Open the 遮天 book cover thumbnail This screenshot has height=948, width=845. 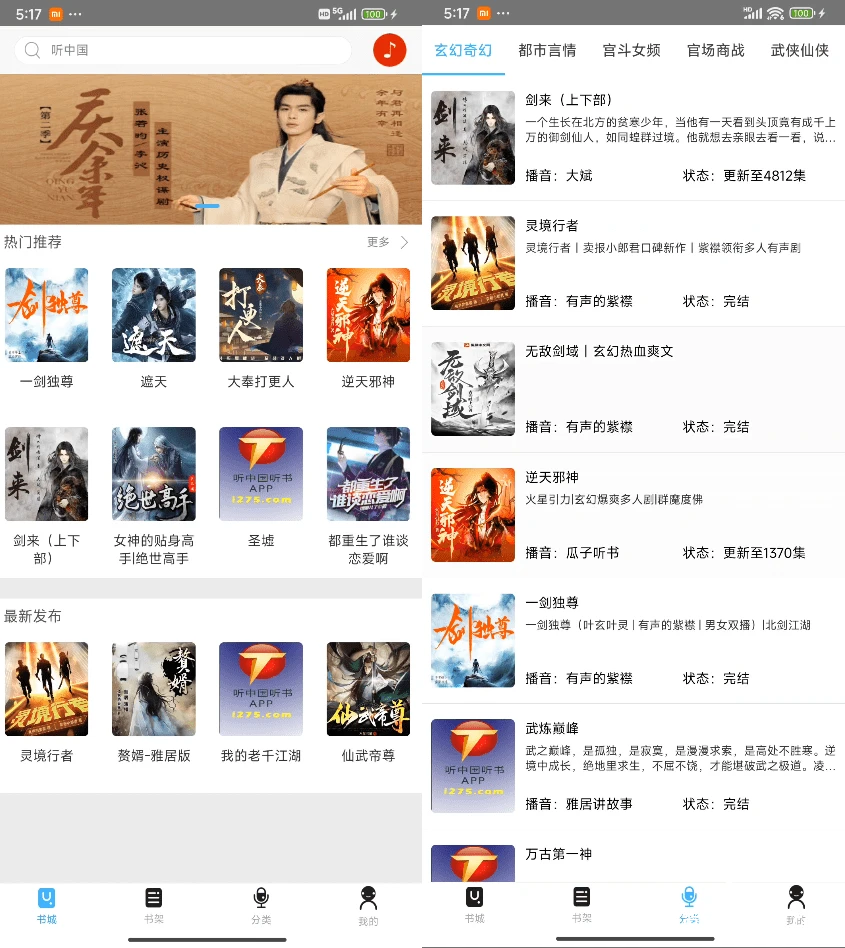[x=153, y=315]
